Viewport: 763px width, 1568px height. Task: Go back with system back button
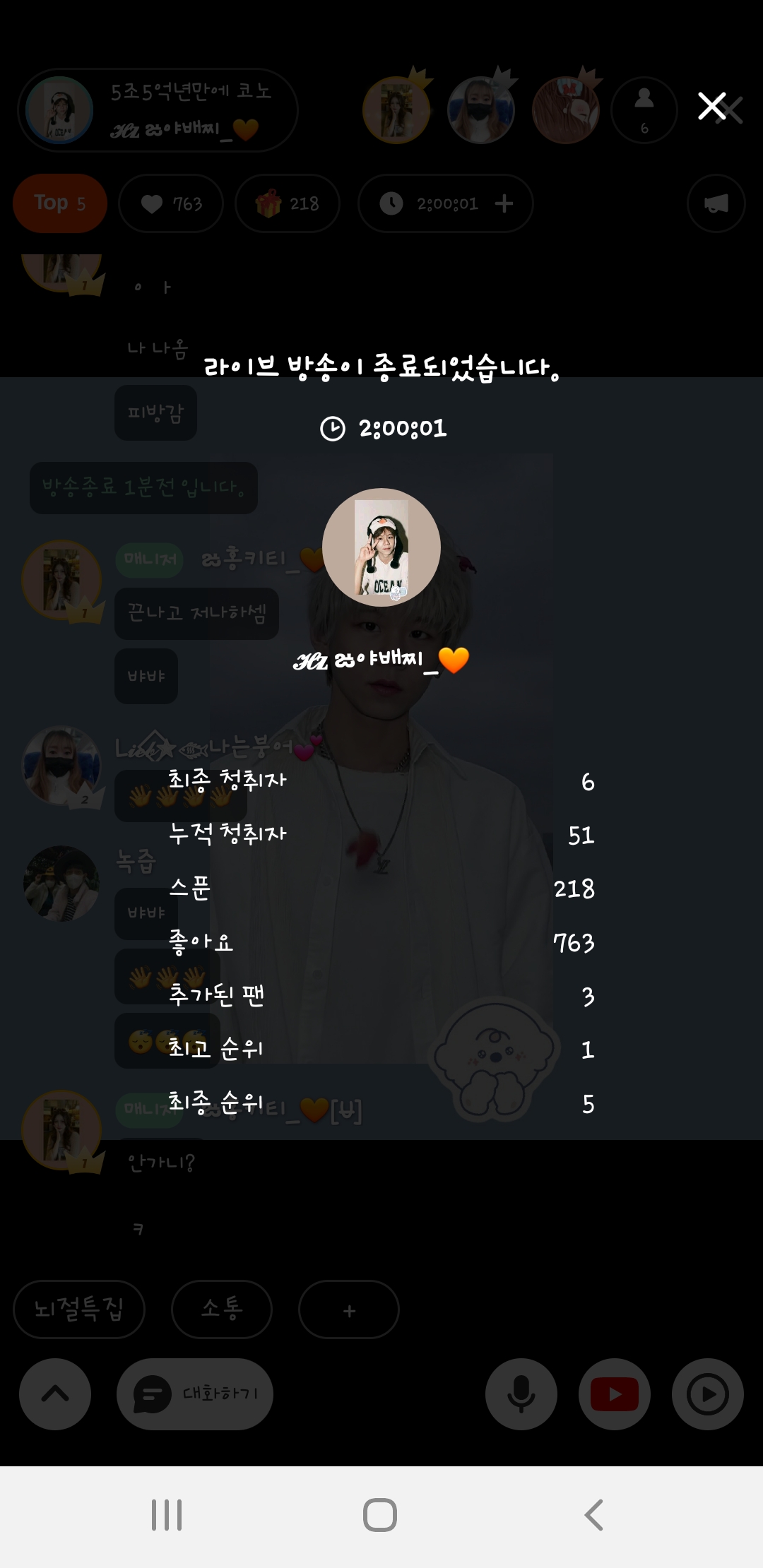tap(594, 1514)
